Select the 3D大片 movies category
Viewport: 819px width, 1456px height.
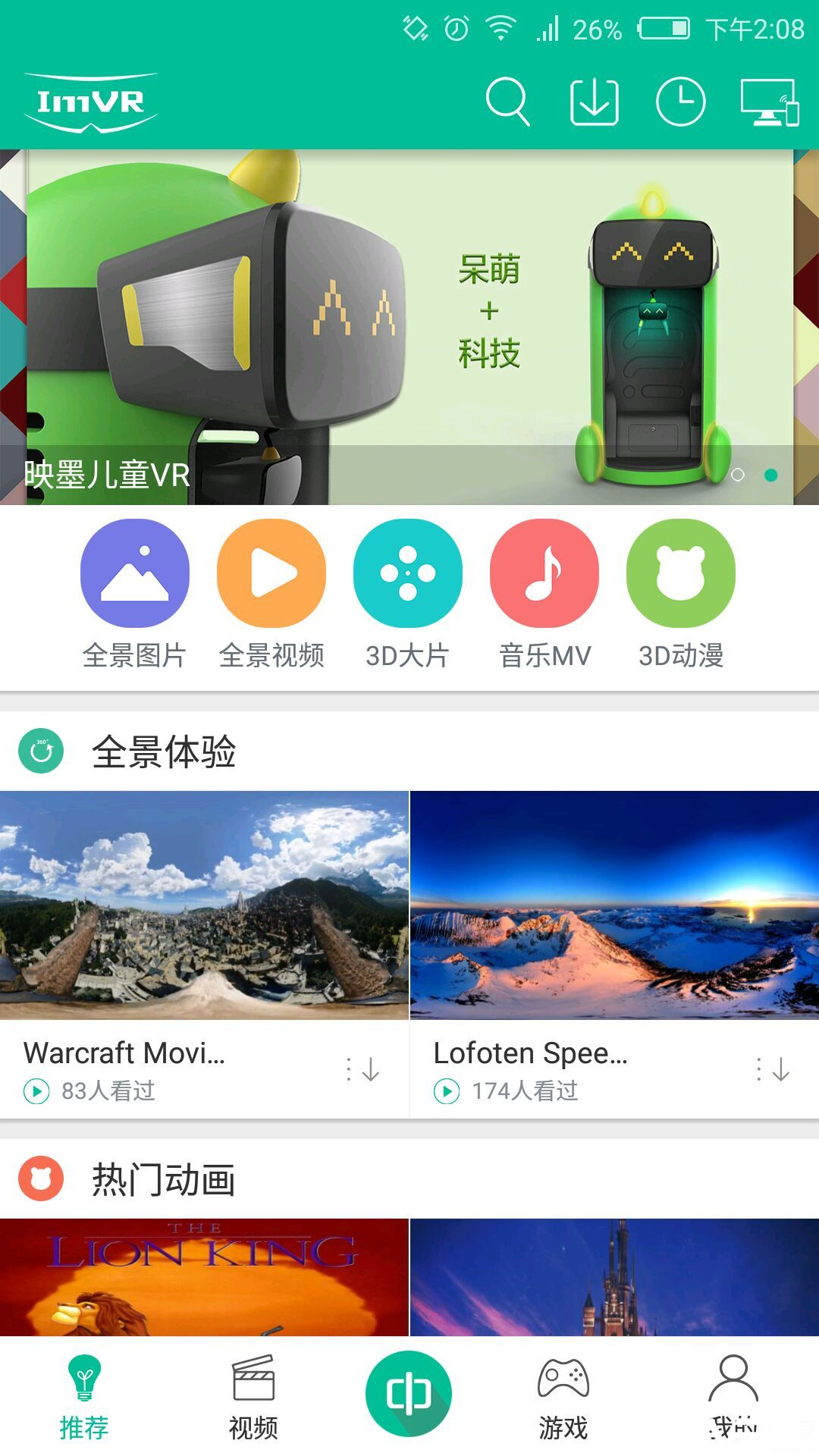(408, 573)
